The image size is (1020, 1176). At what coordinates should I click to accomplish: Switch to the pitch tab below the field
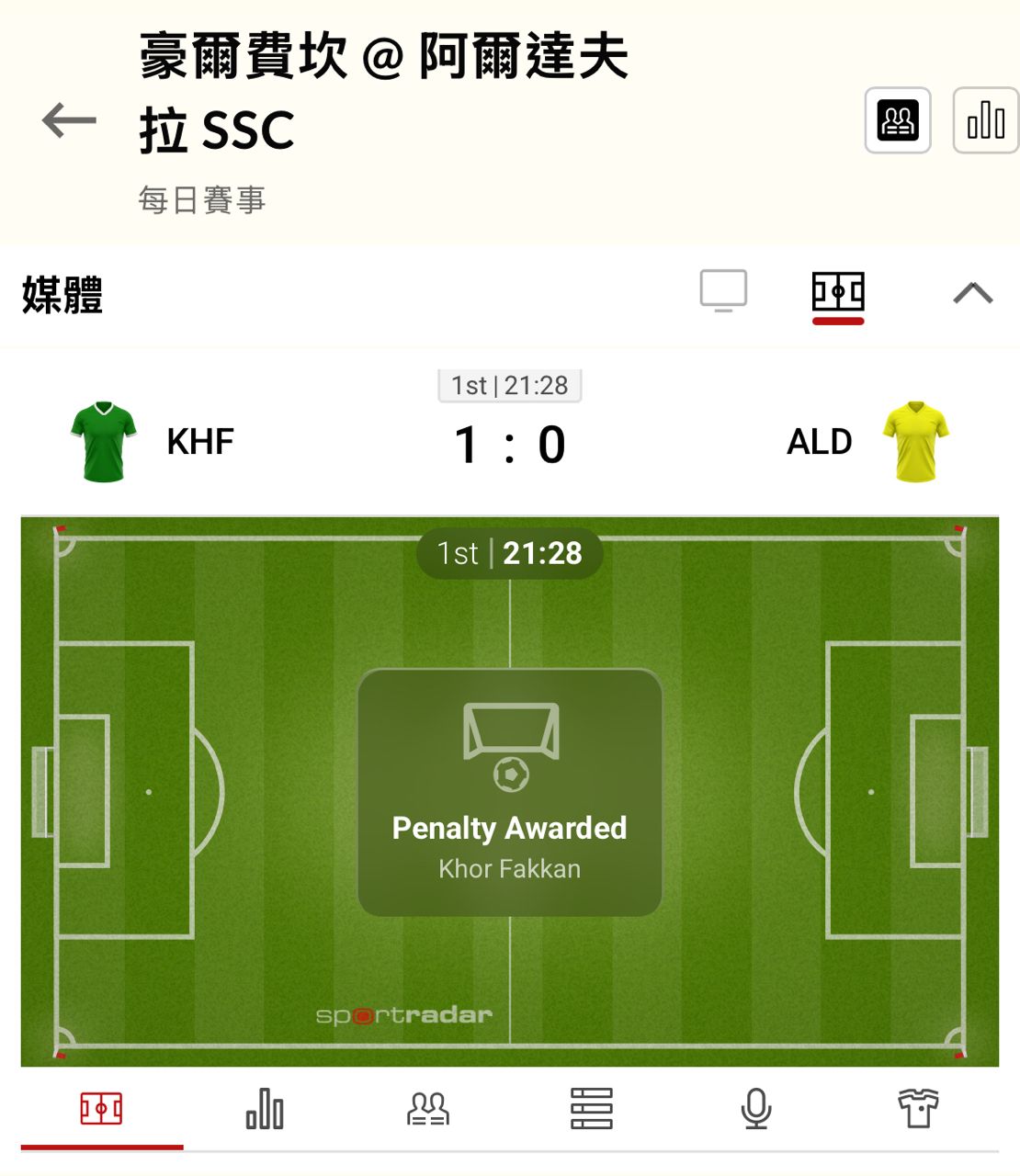101,1109
